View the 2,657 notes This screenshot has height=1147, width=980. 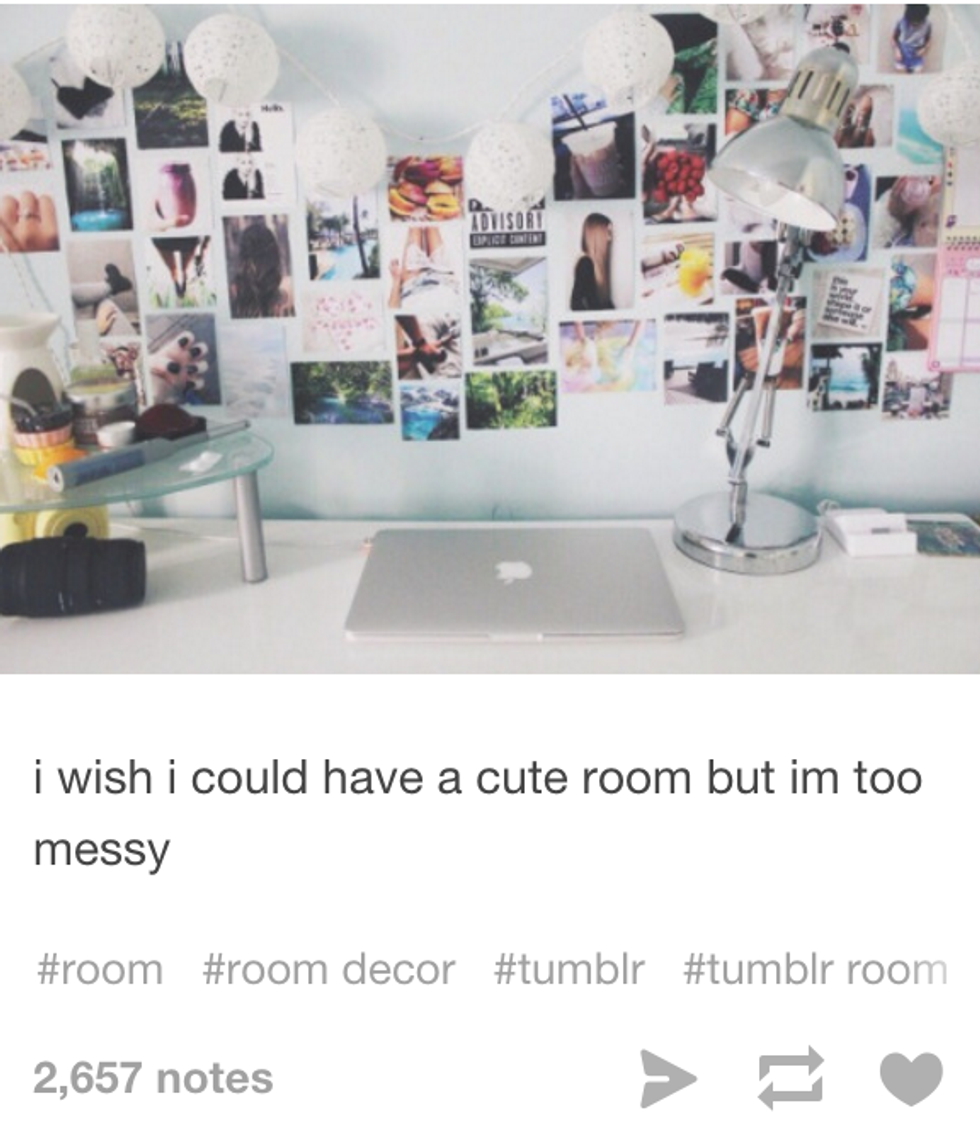point(153,1078)
